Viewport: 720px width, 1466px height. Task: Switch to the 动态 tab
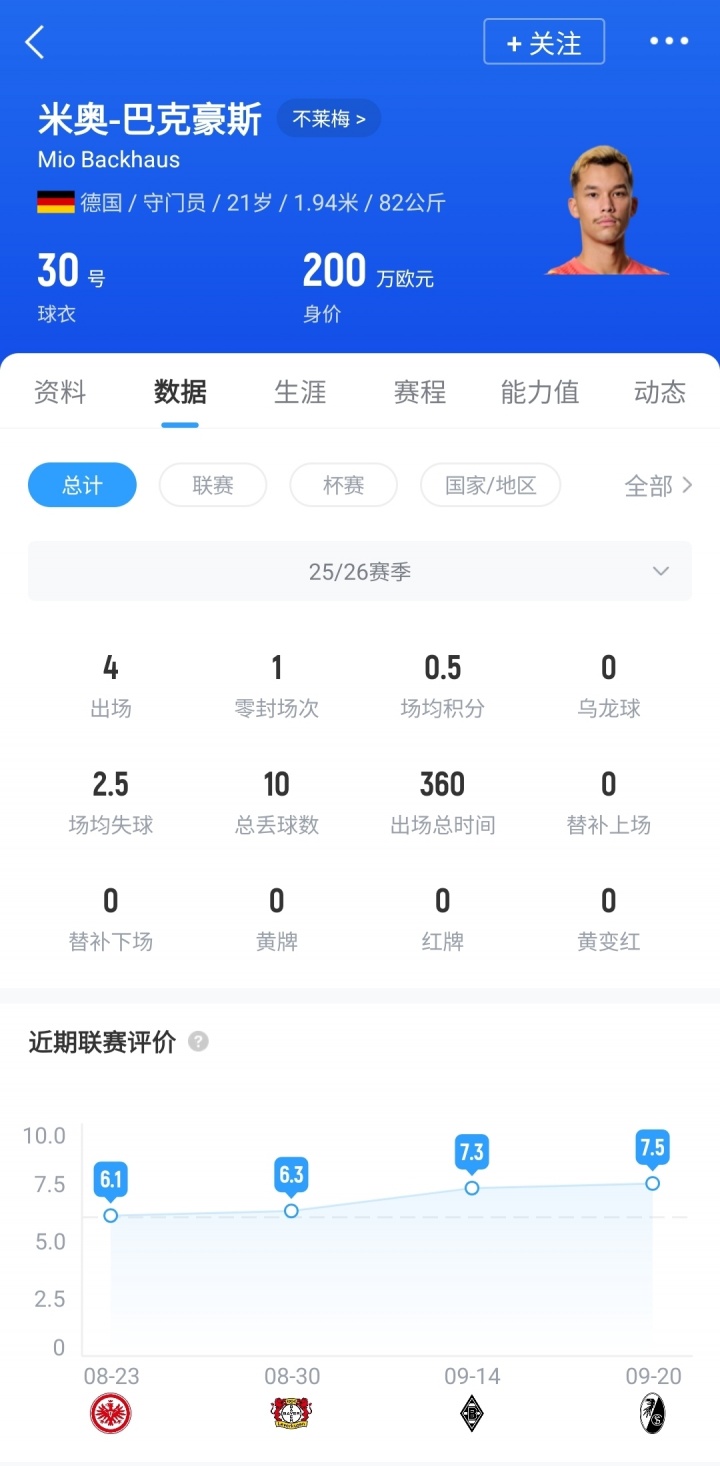660,392
